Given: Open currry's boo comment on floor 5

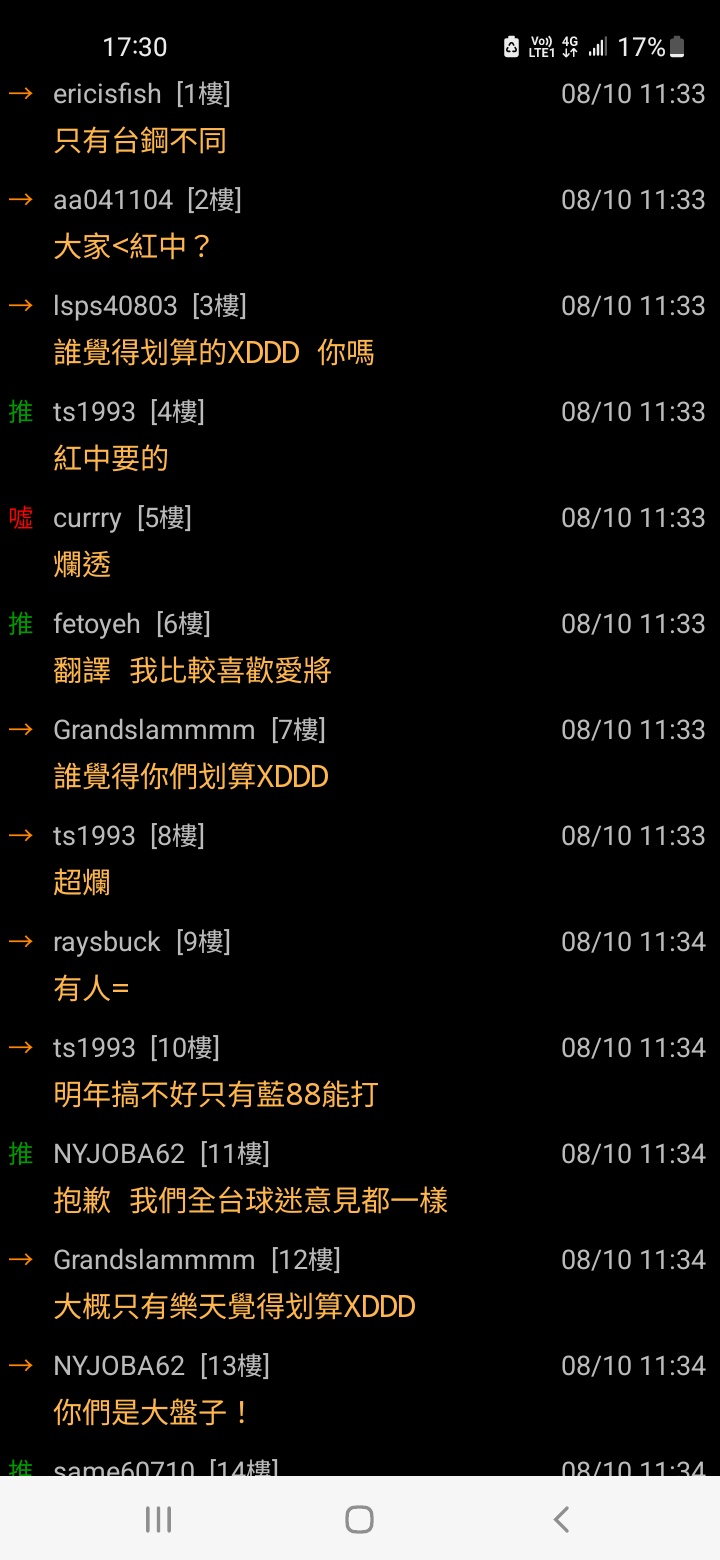Looking at the screenshot, I should click(360, 542).
